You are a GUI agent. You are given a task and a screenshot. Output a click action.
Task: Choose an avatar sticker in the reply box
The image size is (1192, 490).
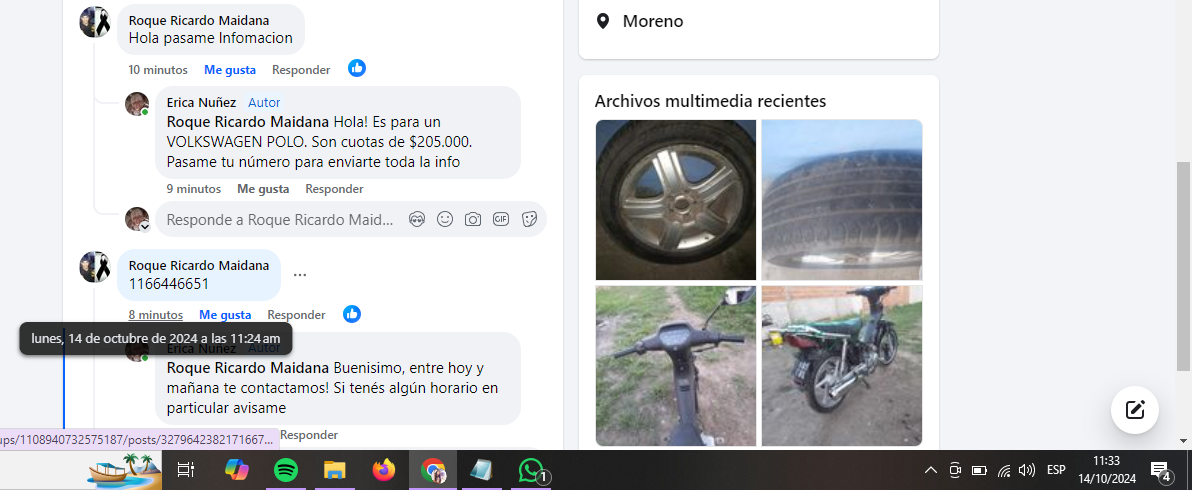tap(417, 220)
